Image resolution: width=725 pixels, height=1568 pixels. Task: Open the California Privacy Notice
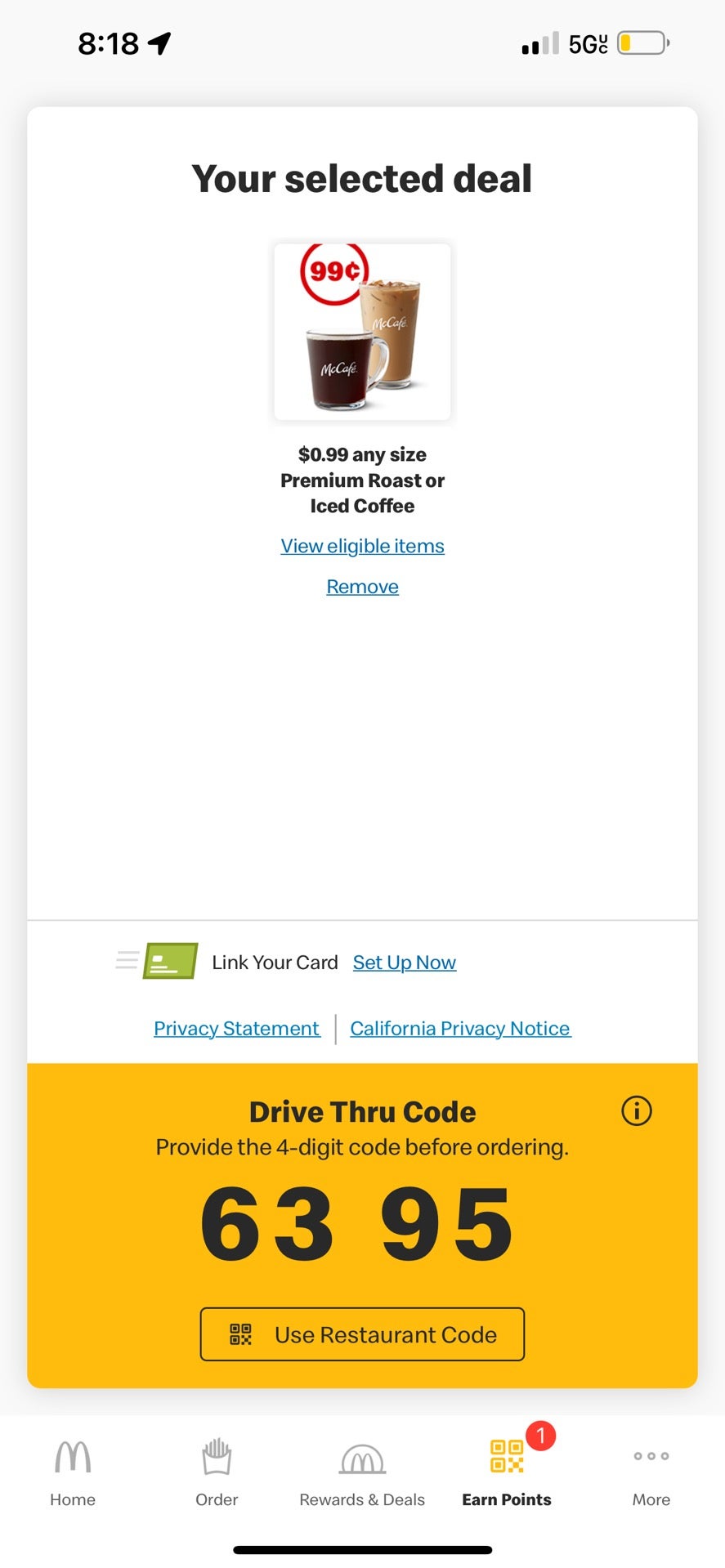click(460, 1029)
